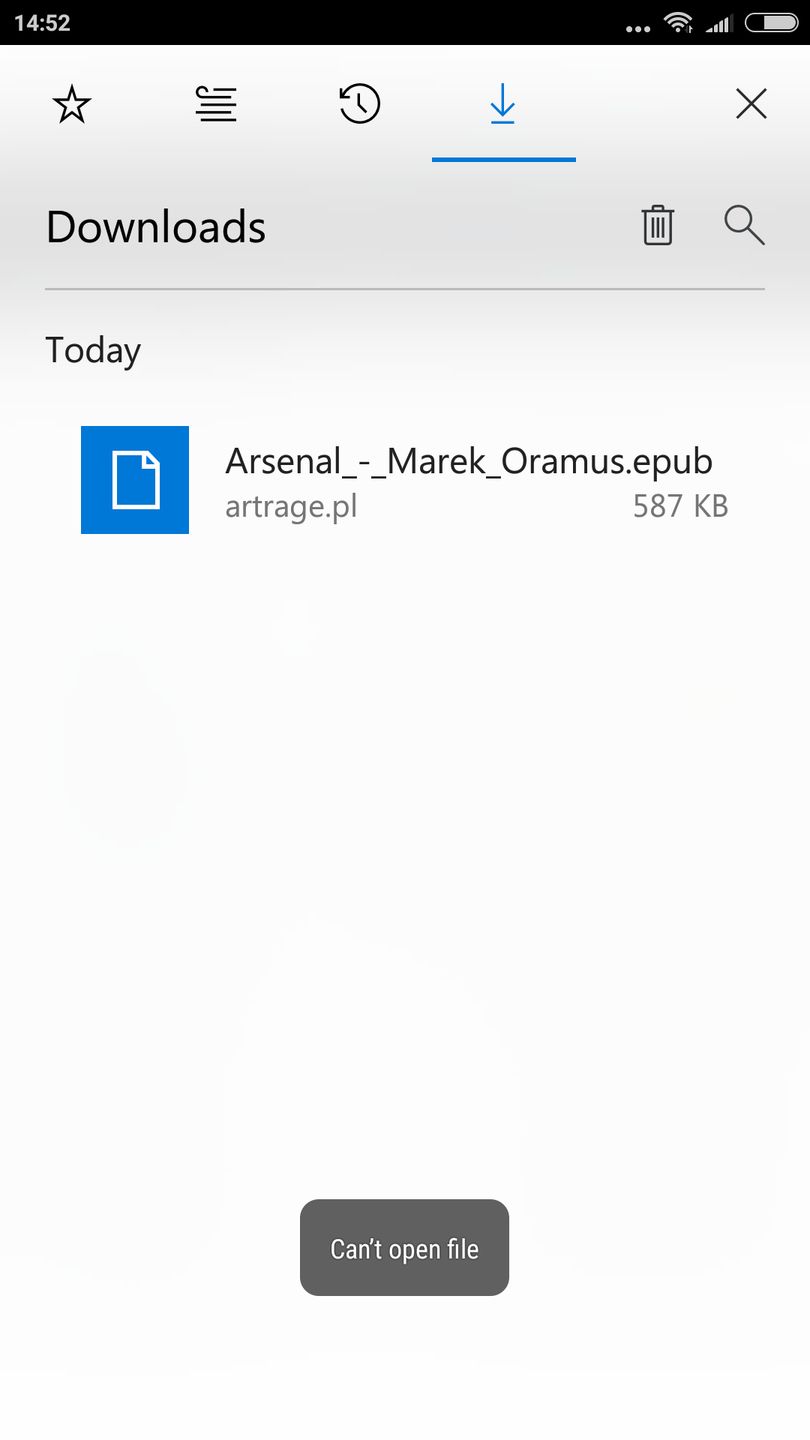Open the epub file's blue document icon
Viewport: 810px width, 1440px height.
[x=134, y=480]
